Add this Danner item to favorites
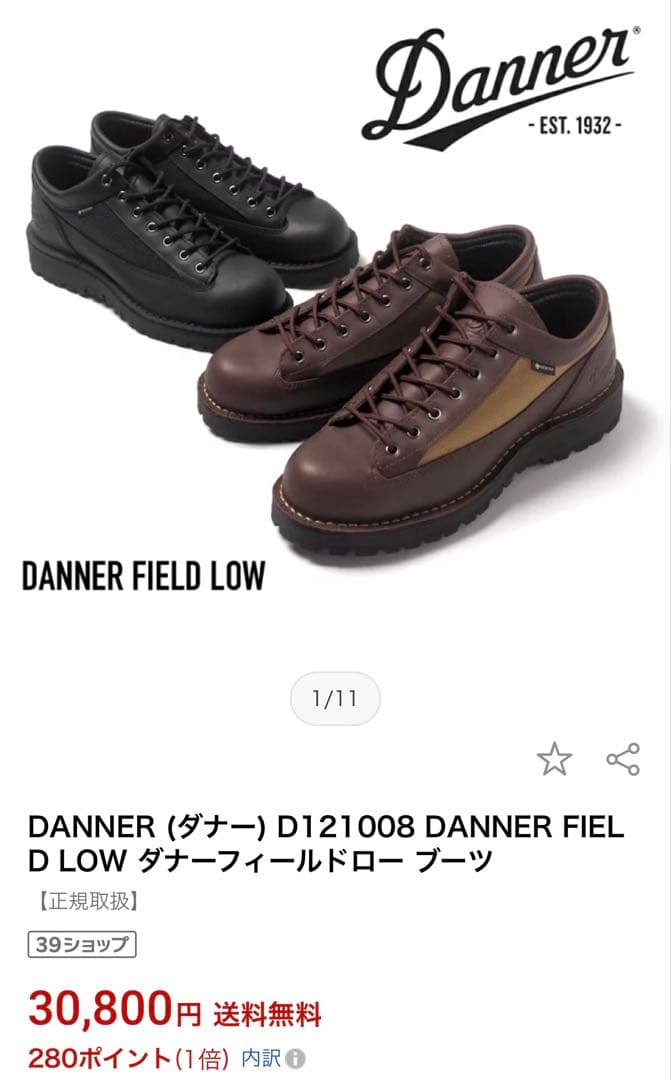 [x=554, y=760]
